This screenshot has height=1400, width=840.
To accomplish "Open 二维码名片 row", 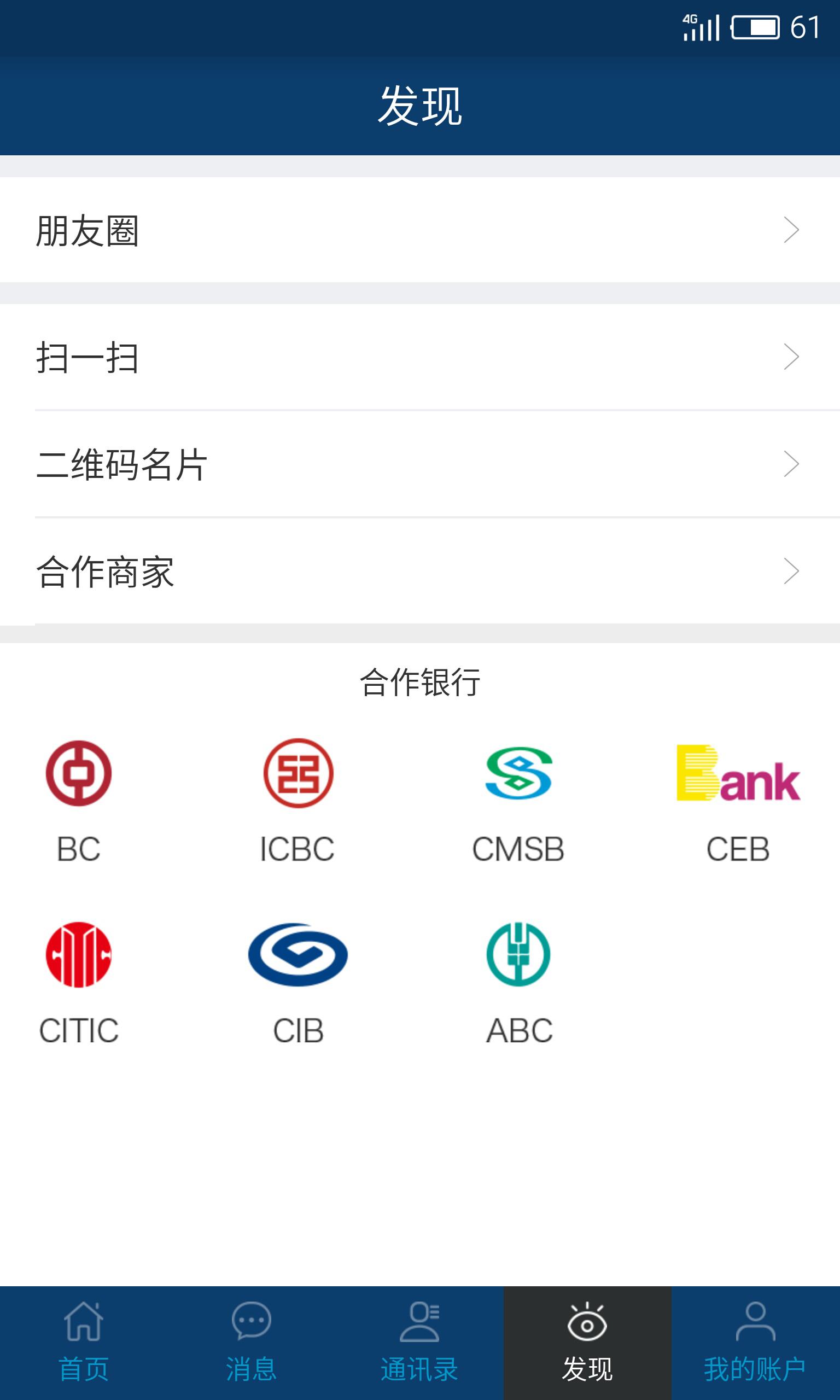I will click(419, 464).
